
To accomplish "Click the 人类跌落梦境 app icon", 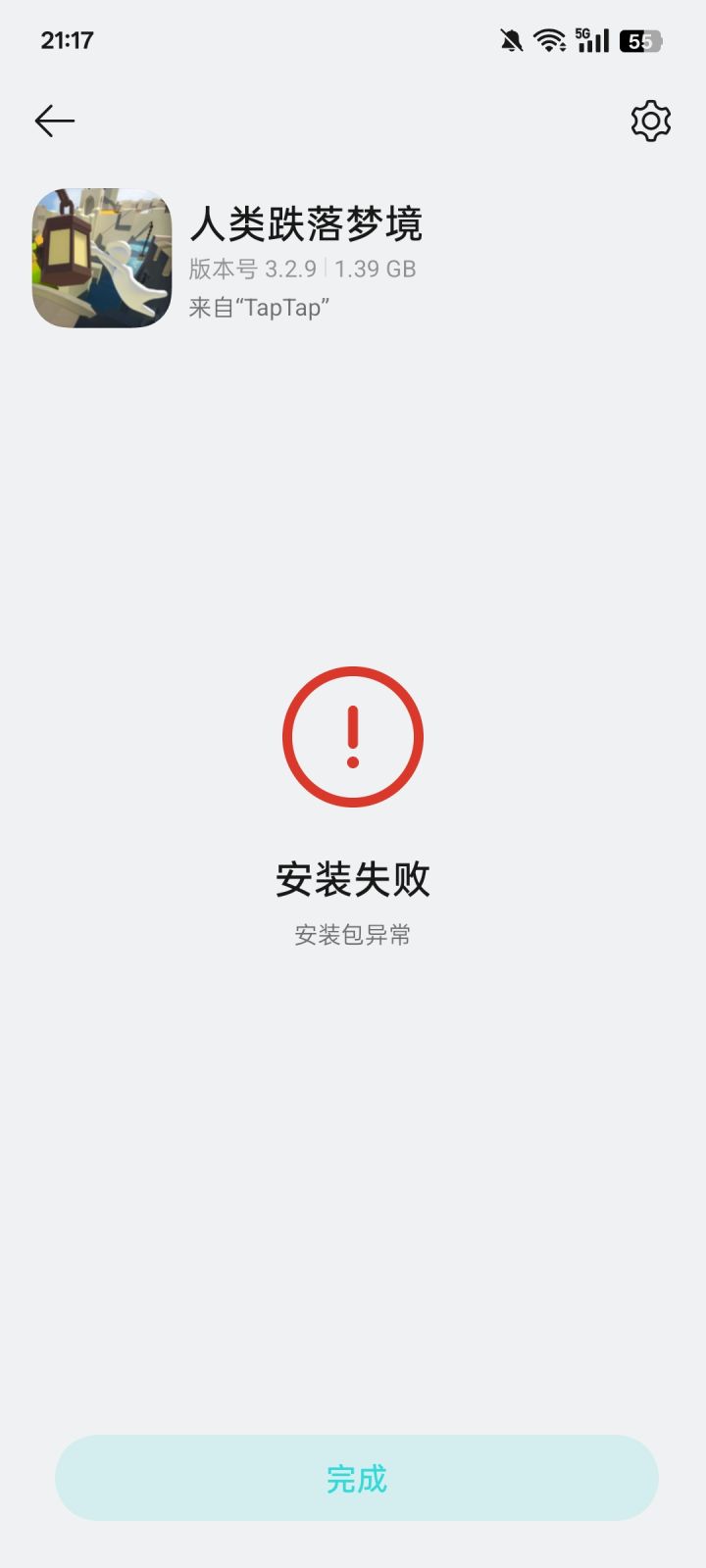I will point(101,258).
